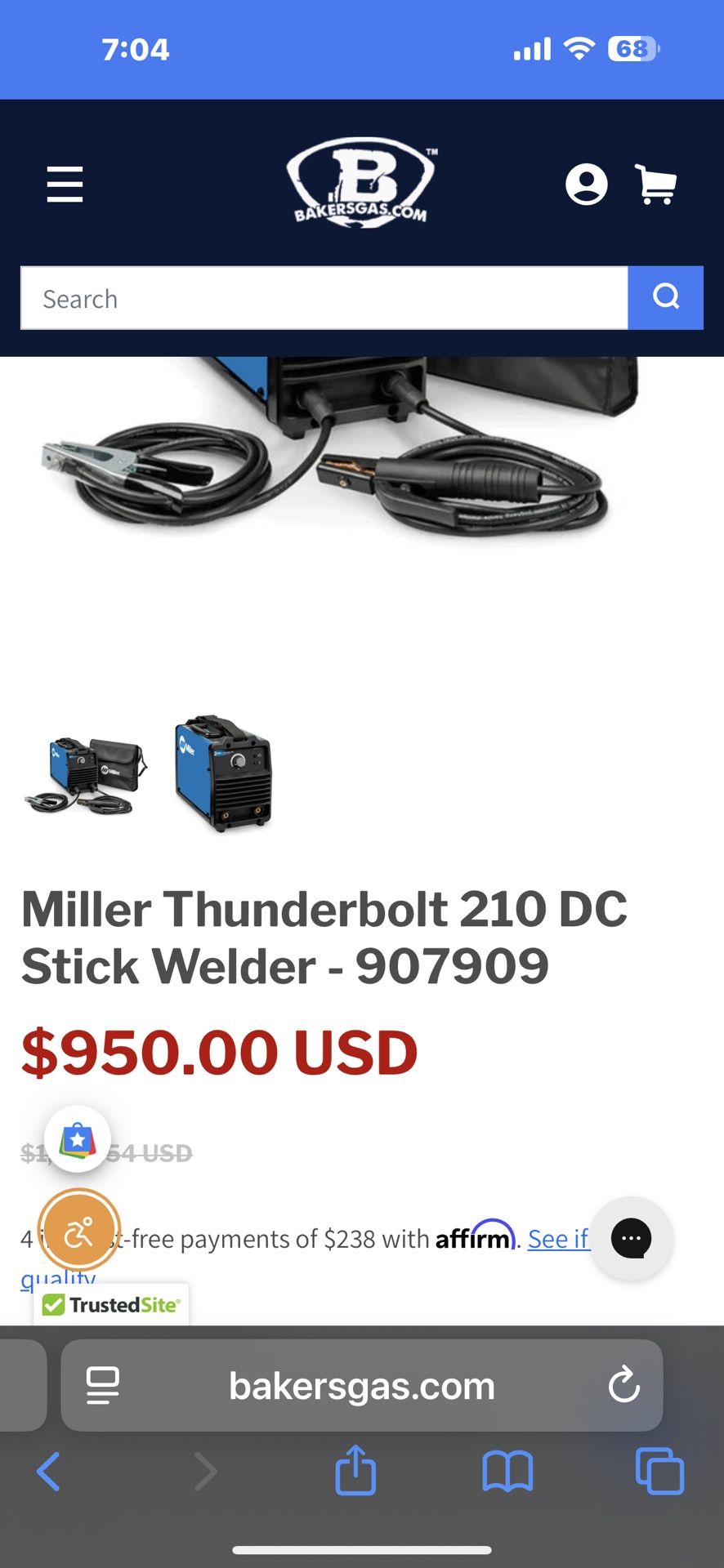Click the TrustedSite verification badge

(111, 1303)
